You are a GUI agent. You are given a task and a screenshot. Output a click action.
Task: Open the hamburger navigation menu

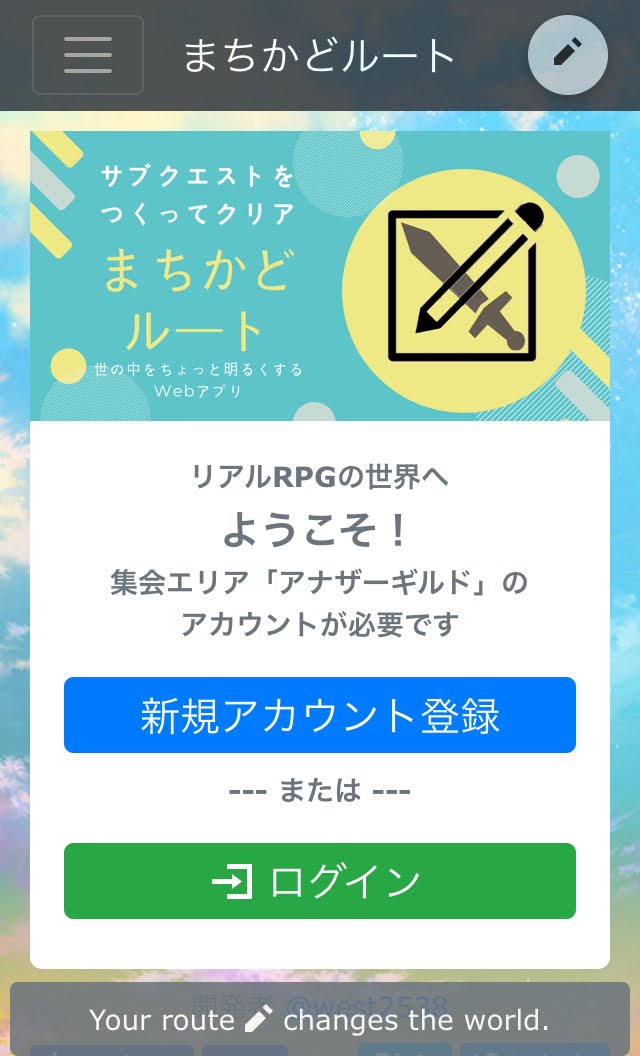click(x=88, y=55)
